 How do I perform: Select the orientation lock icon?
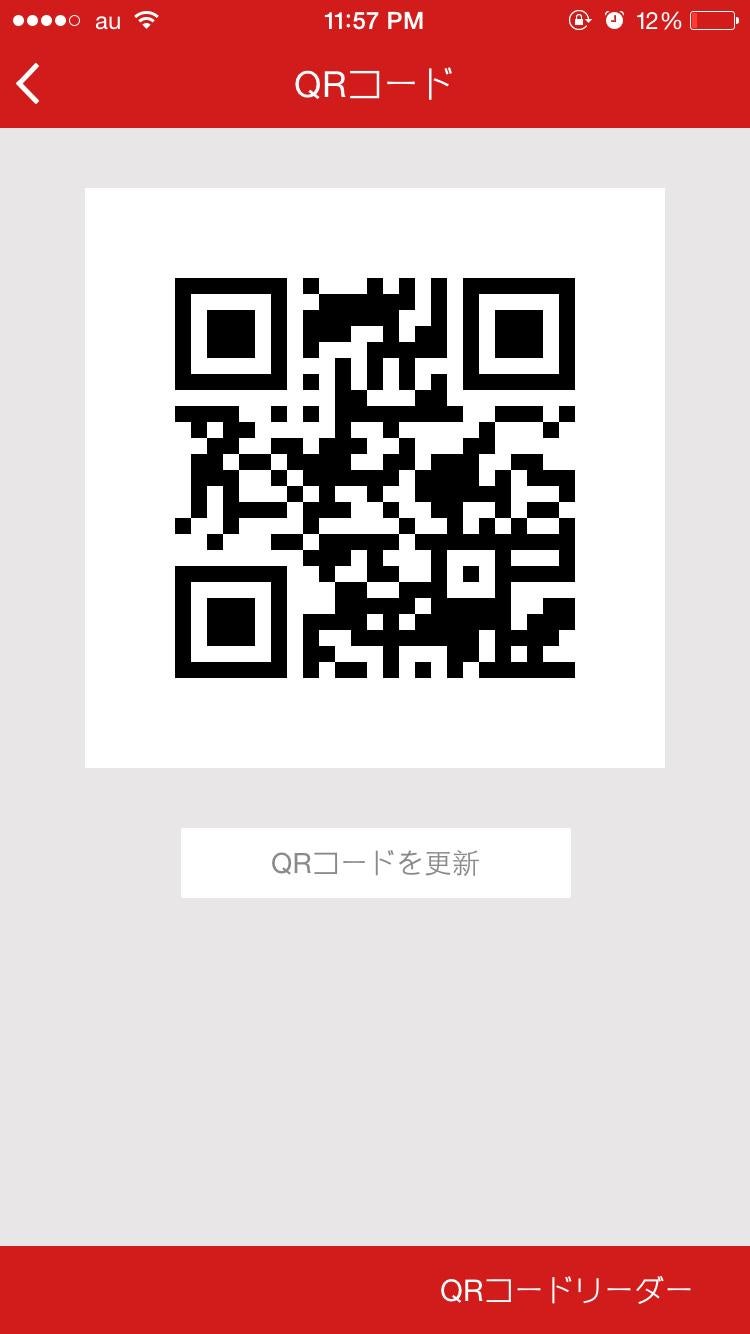click(580, 20)
